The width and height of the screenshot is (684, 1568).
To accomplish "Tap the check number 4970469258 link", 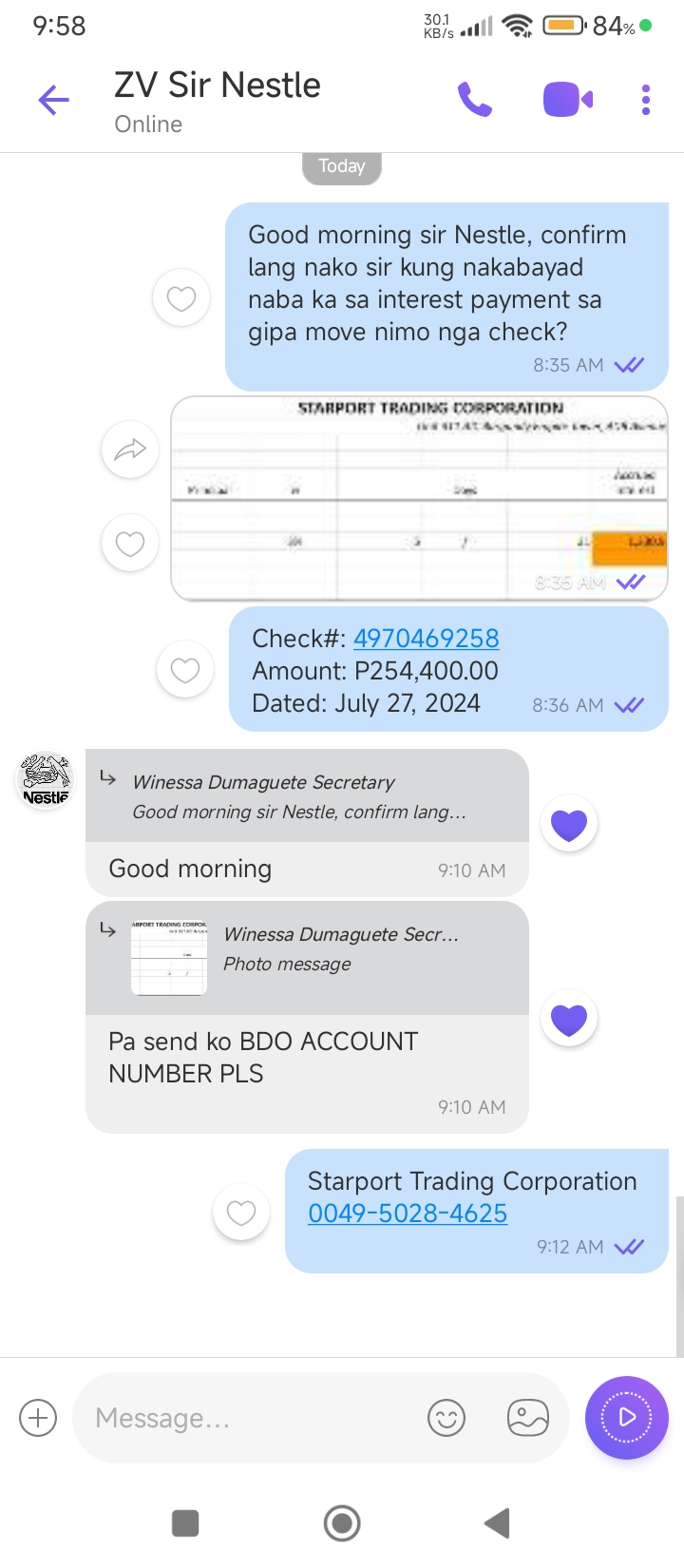I will click(426, 639).
